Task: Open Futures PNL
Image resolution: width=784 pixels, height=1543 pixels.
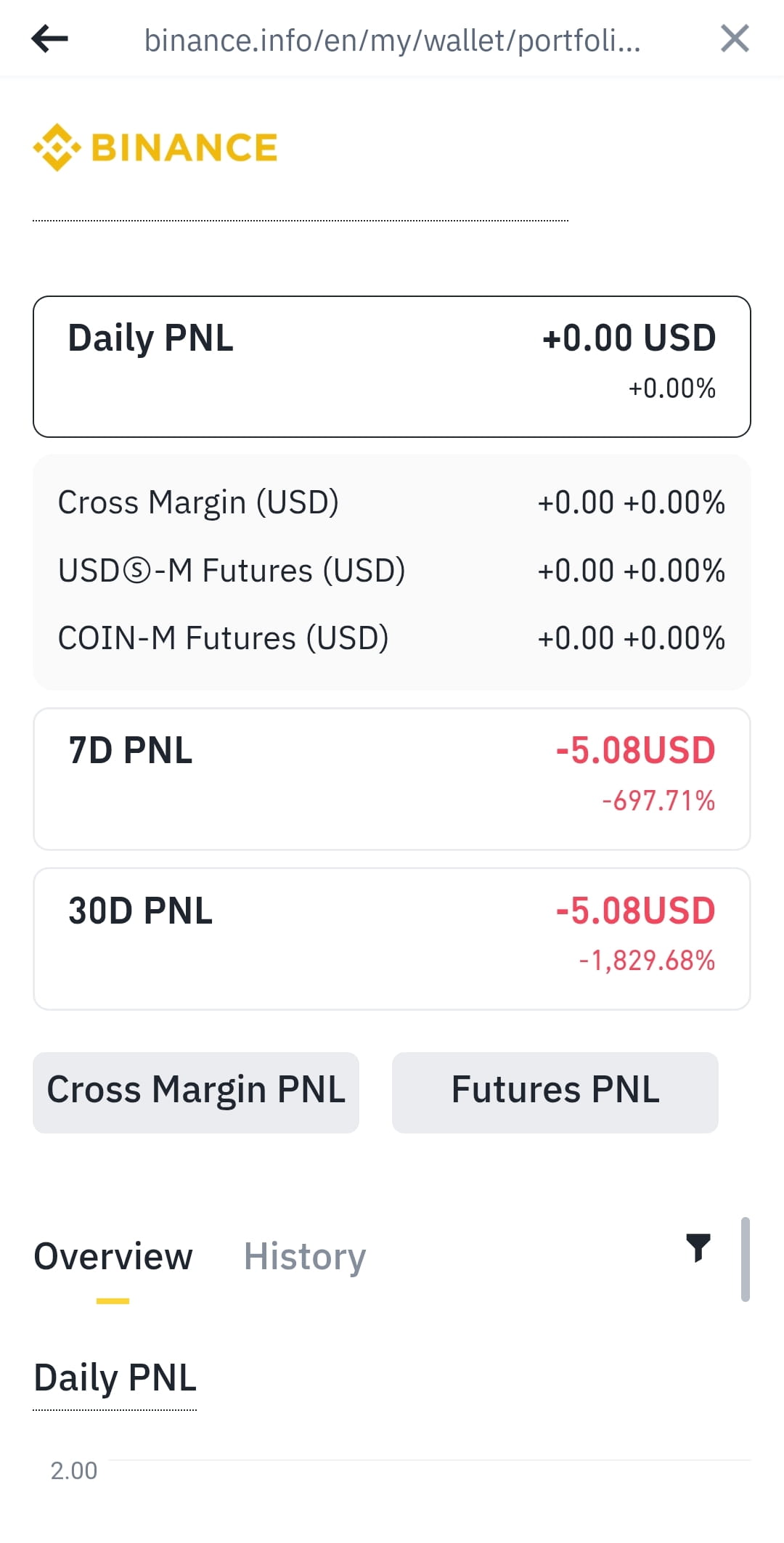Action: pos(555,1092)
